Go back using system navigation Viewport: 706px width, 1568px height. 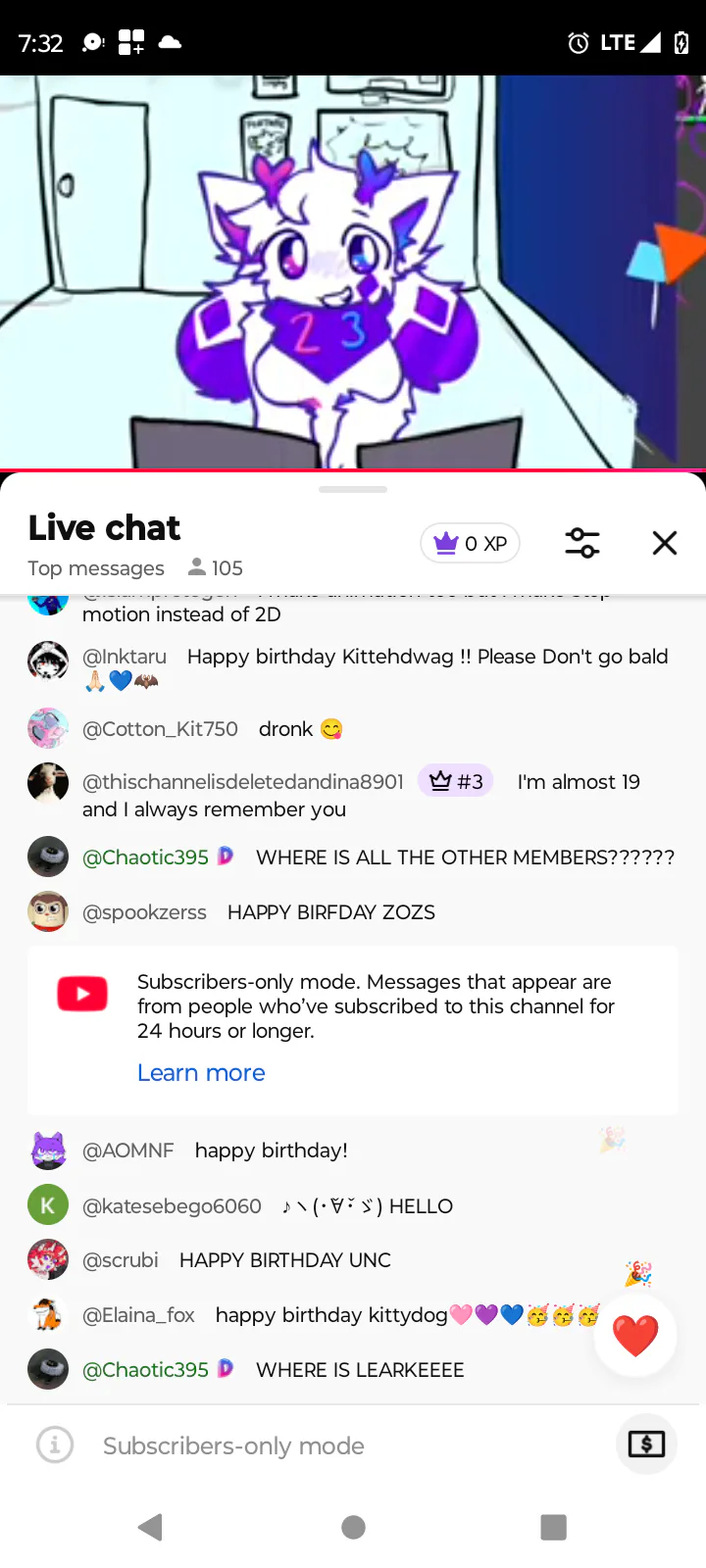[x=150, y=1527]
